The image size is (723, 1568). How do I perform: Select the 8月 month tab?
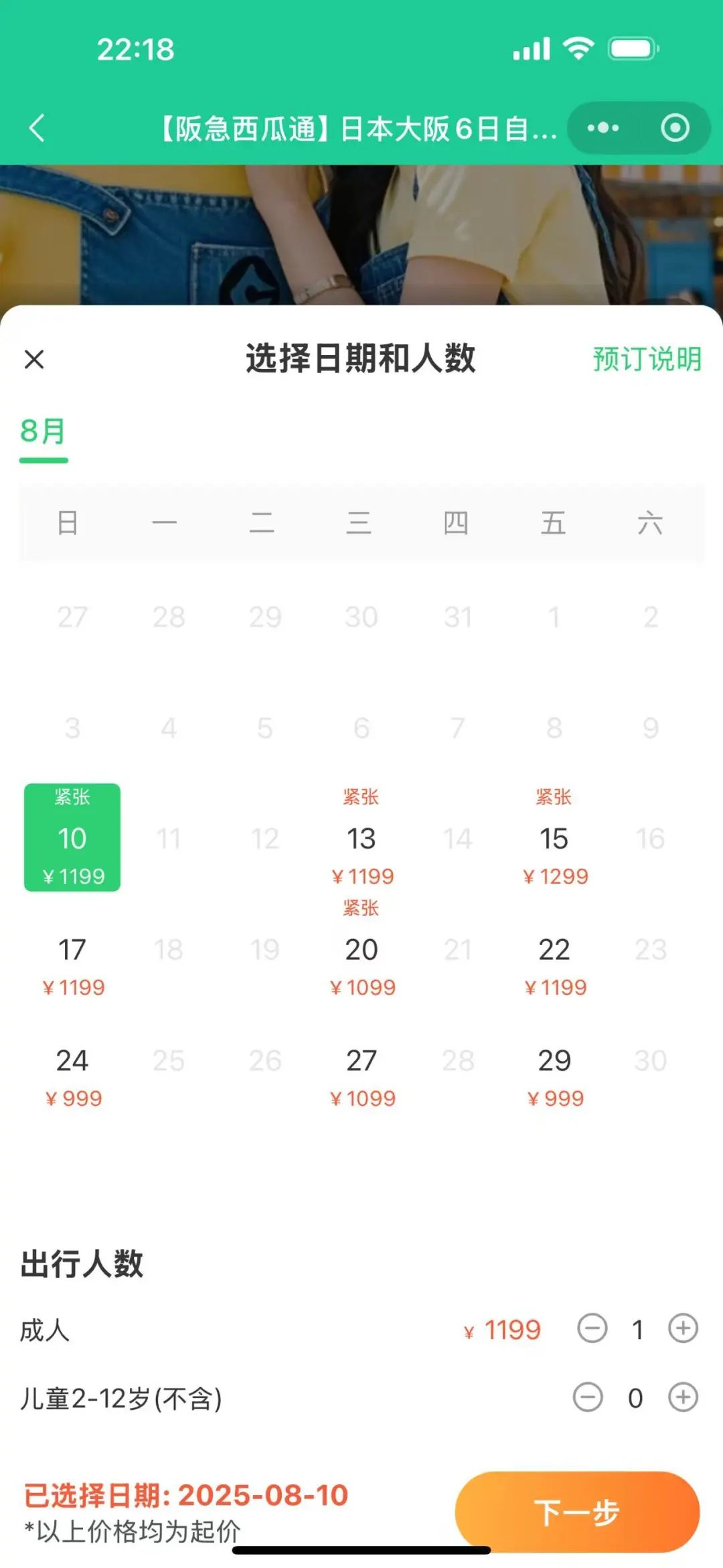44,432
